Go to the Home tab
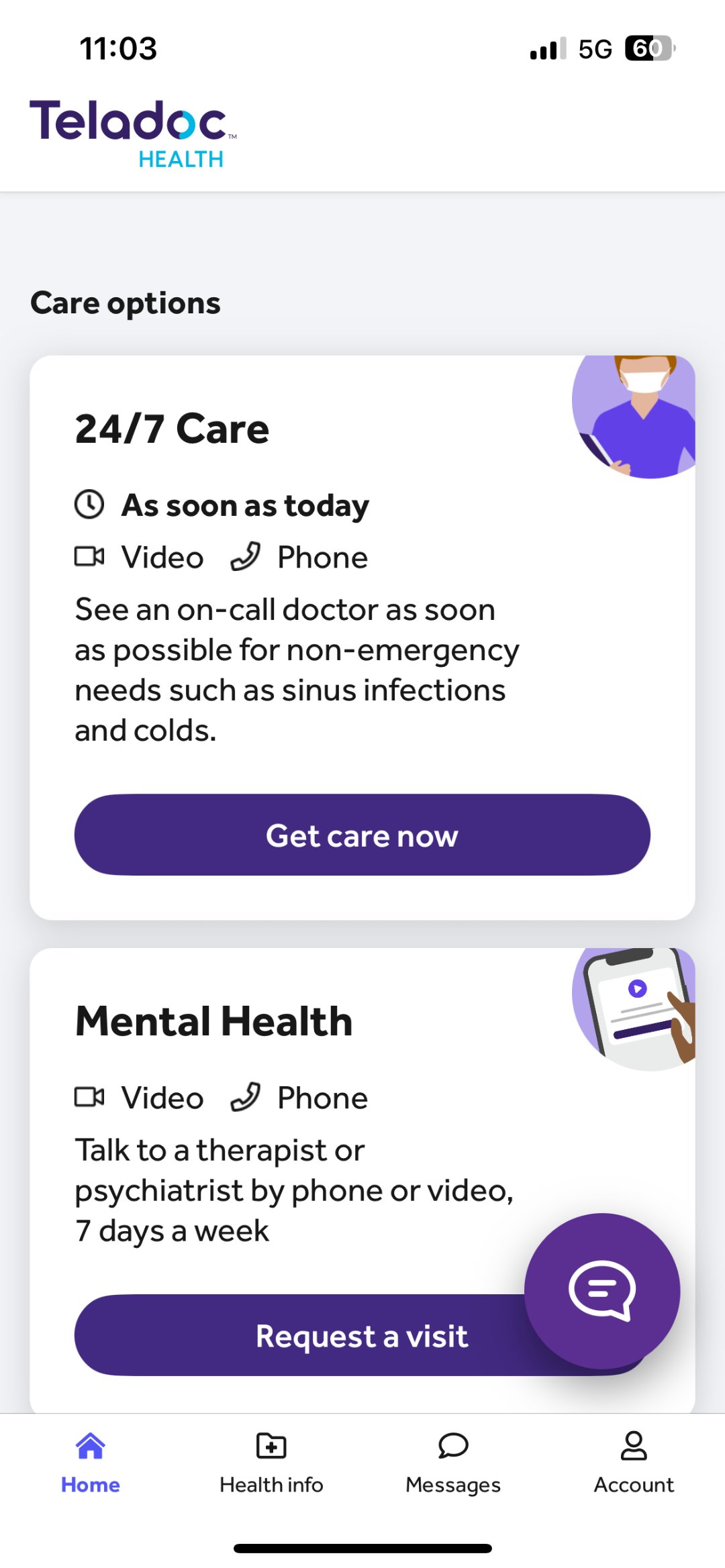Image resolution: width=725 pixels, height=1568 pixels. (91, 1463)
